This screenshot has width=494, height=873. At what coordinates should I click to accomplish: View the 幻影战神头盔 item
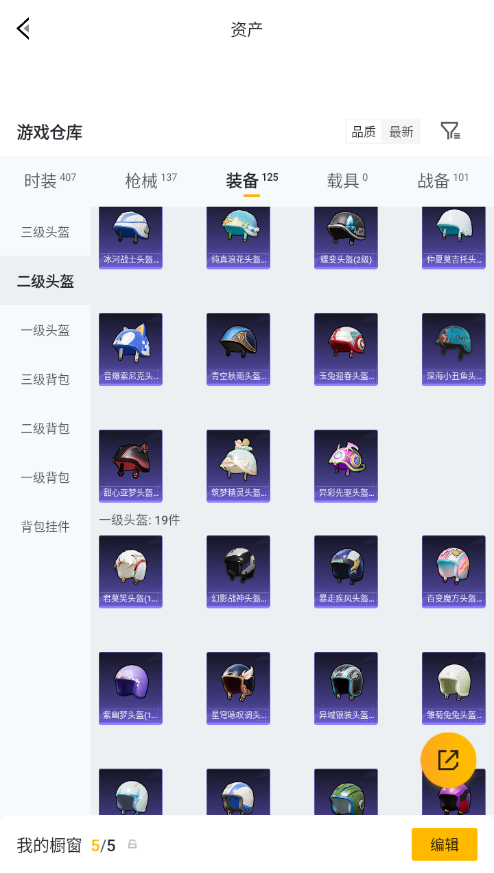tap(238, 572)
